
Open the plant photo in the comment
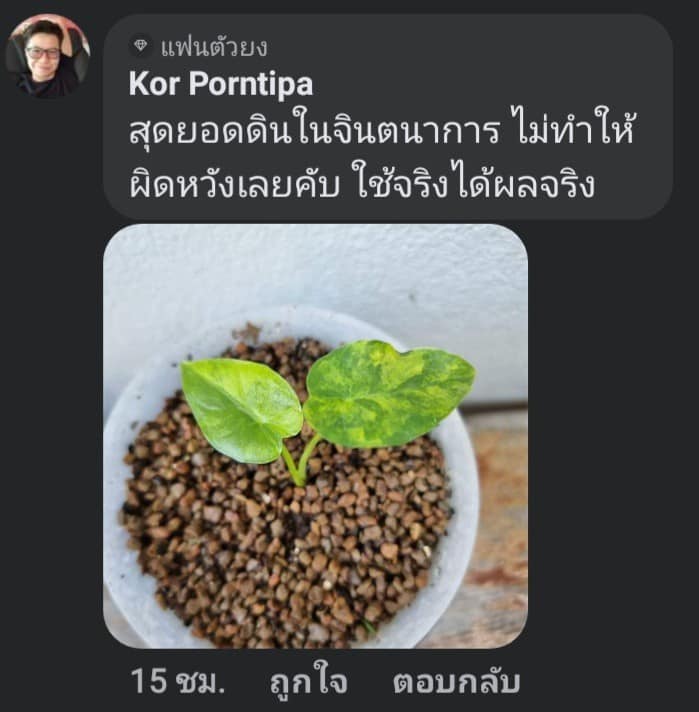click(315, 436)
